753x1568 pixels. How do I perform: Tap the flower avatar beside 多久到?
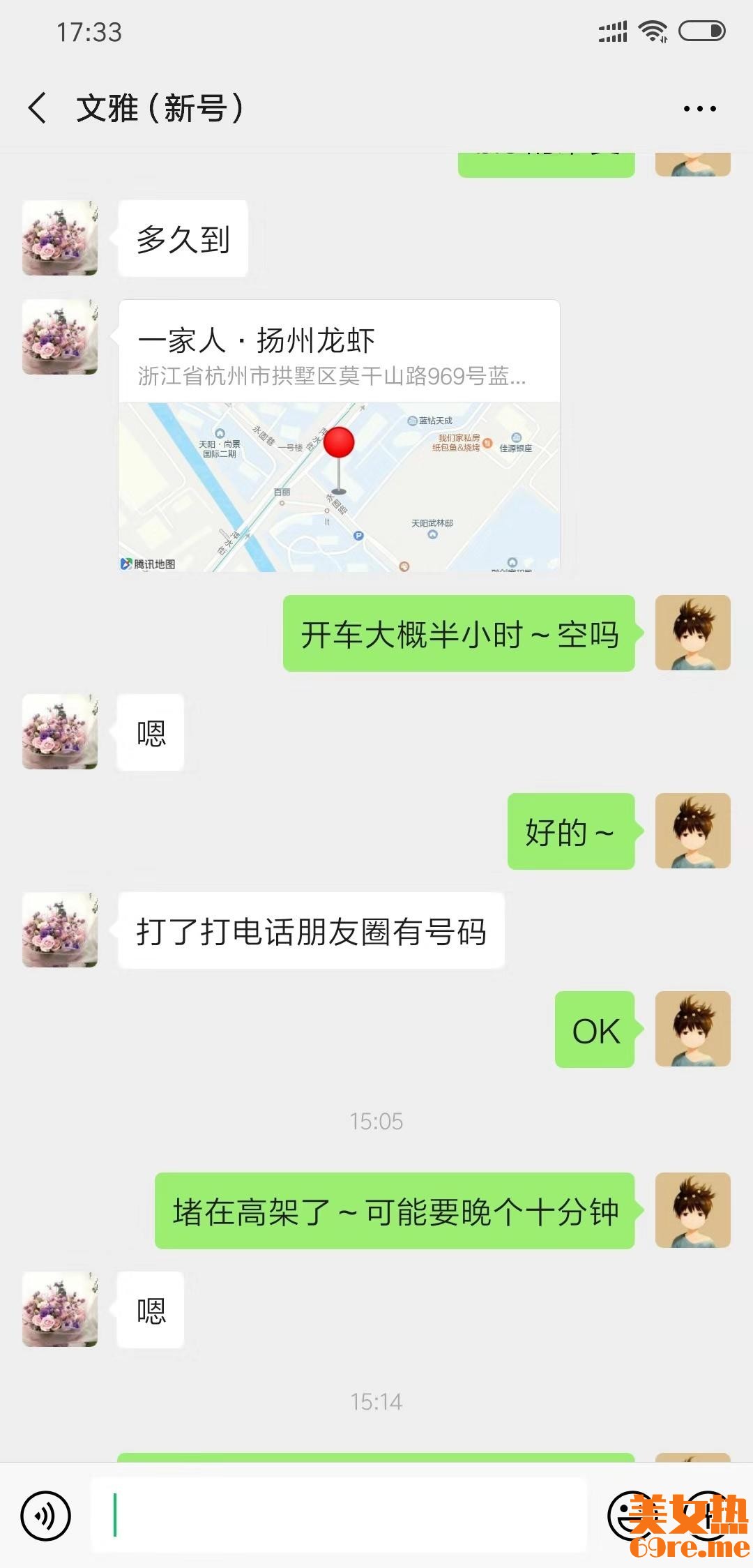pyautogui.click(x=60, y=239)
